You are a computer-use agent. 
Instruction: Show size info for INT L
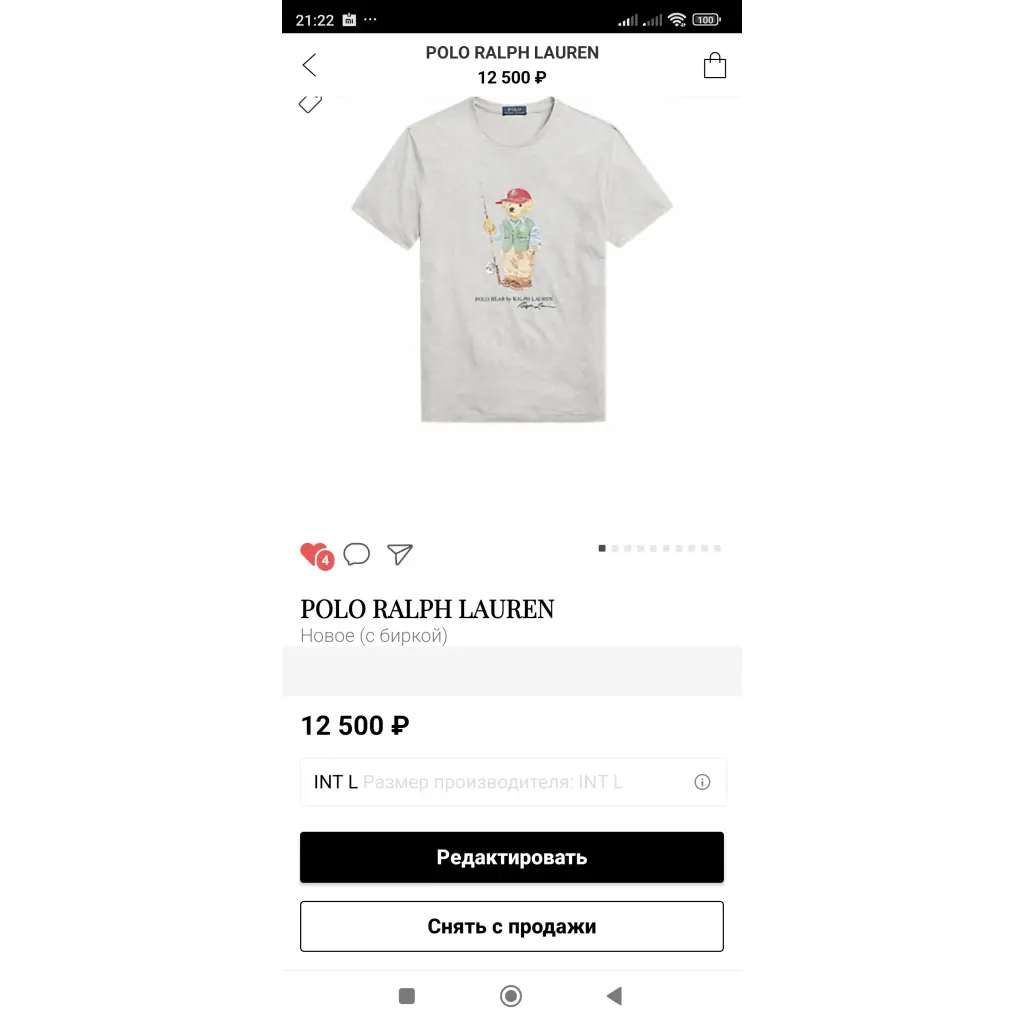tap(702, 782)
